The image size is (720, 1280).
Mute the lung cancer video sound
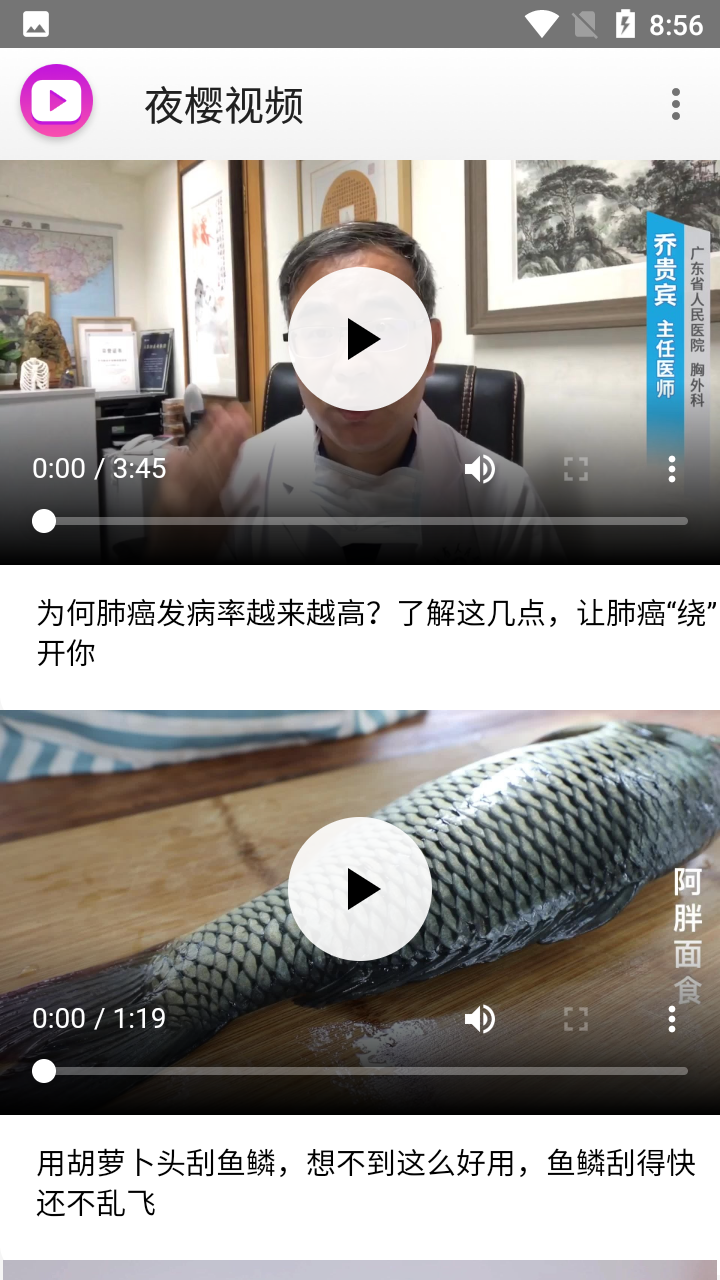(480, 469)
